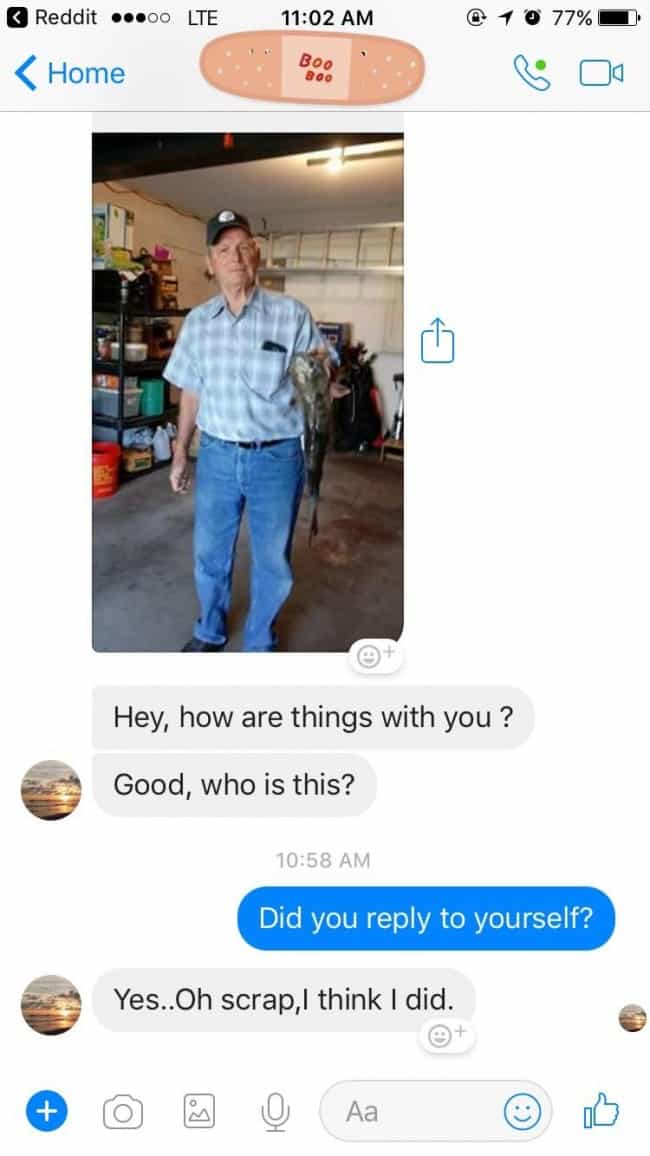The width and height of the screenshot is (650, 1156).
Task: Open the plus menu for more options
Action: pyautogui.click(x=44, y=1110)
